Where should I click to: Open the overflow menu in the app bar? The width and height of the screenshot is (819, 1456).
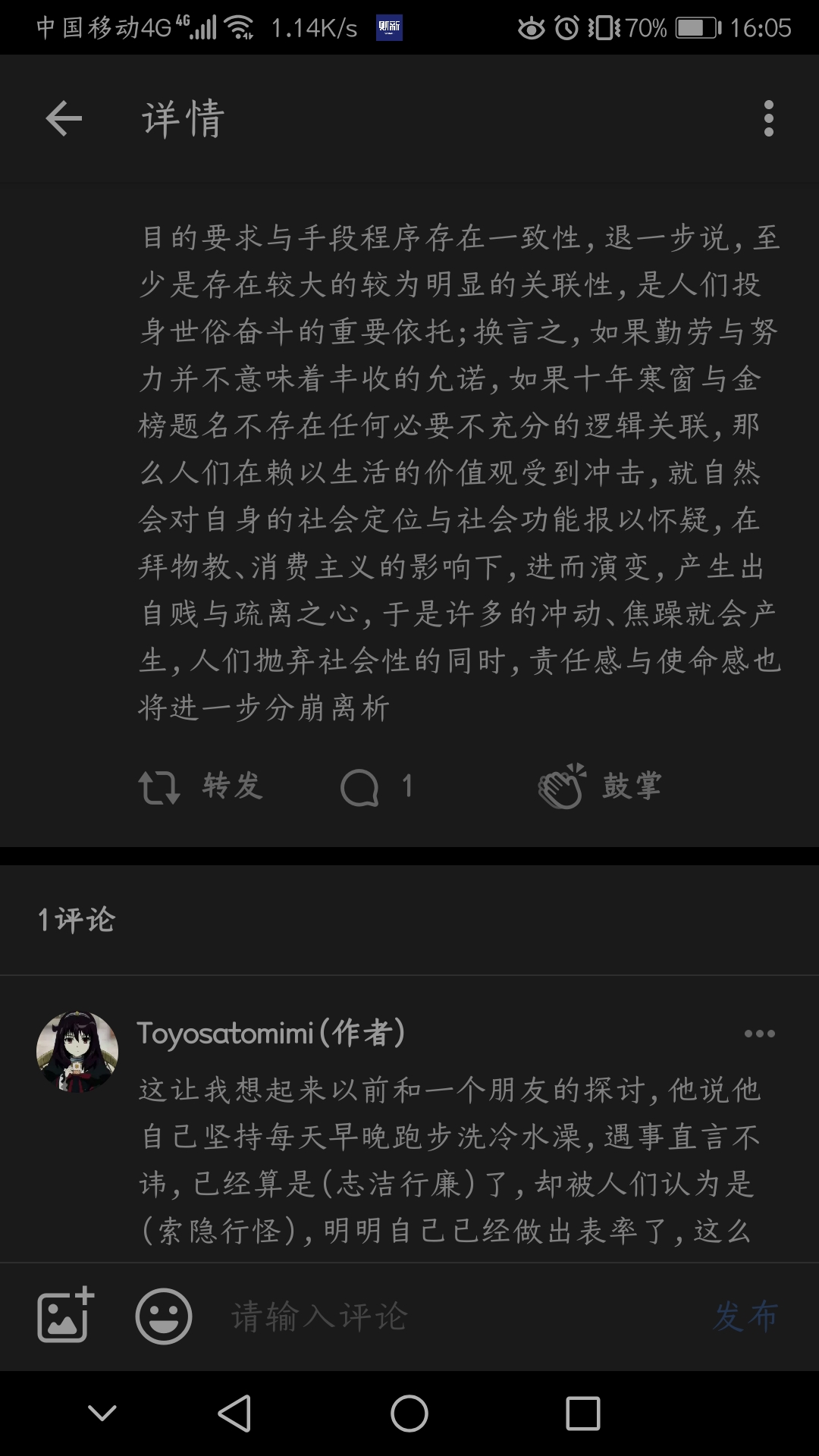(768, 119)
